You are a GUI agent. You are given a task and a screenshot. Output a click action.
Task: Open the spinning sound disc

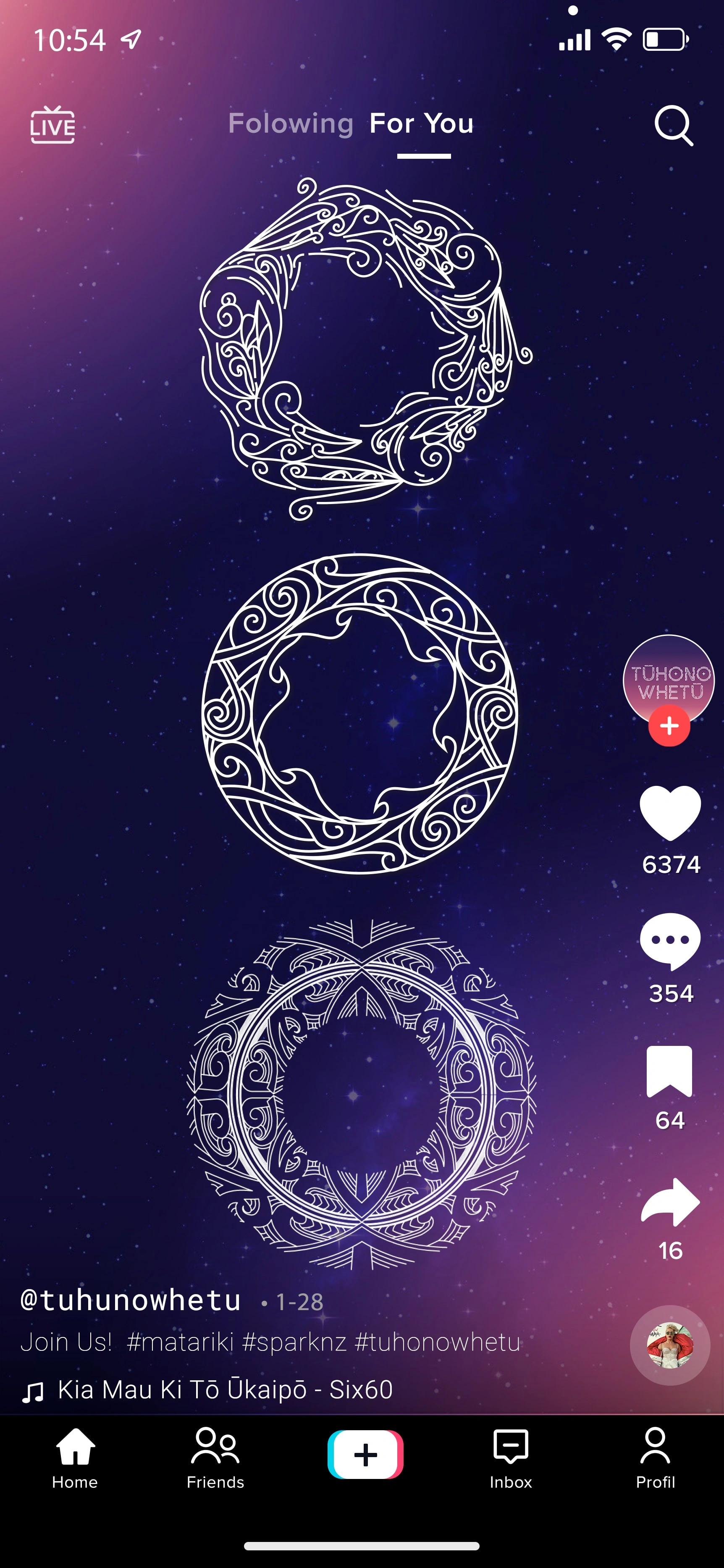click(670, 1345)
